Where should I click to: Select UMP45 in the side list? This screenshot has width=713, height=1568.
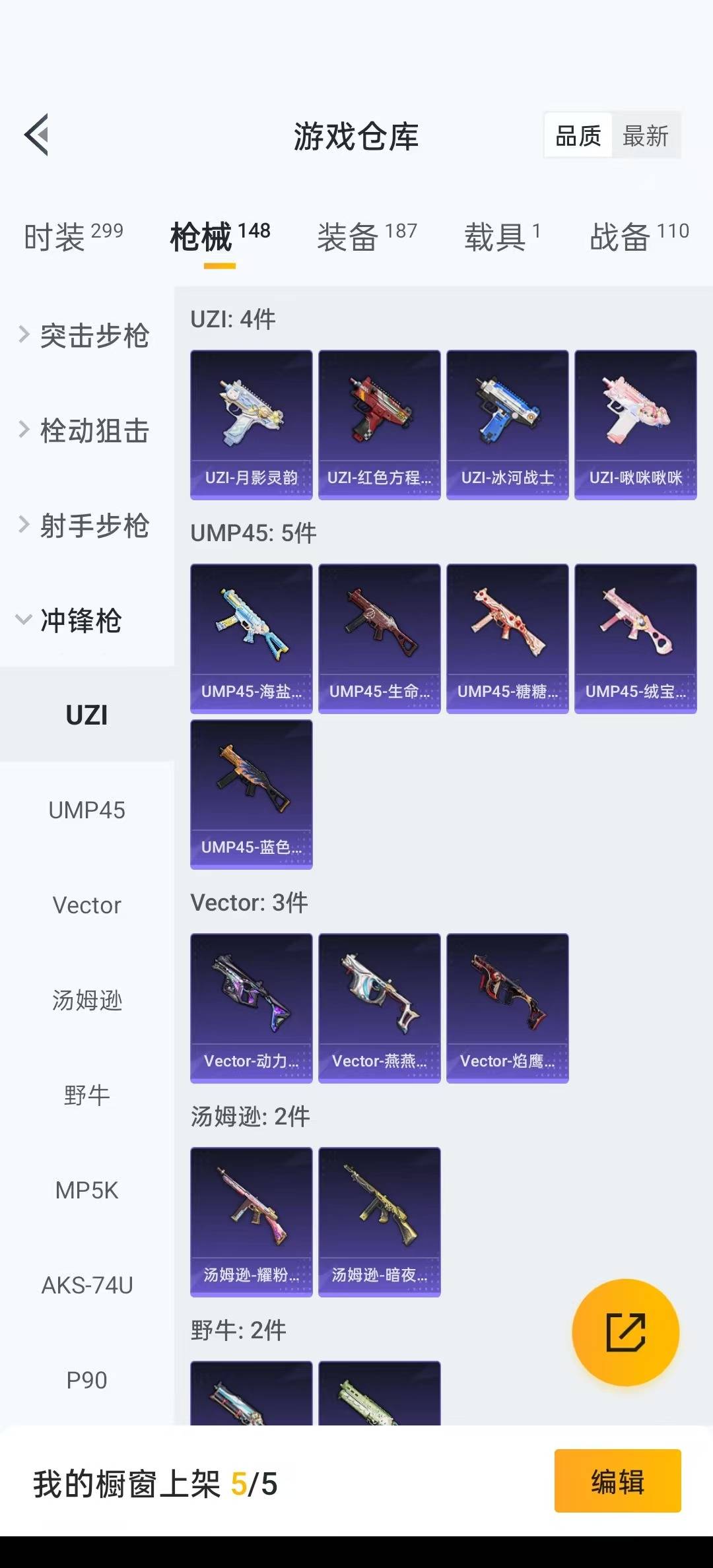[86, 810]
